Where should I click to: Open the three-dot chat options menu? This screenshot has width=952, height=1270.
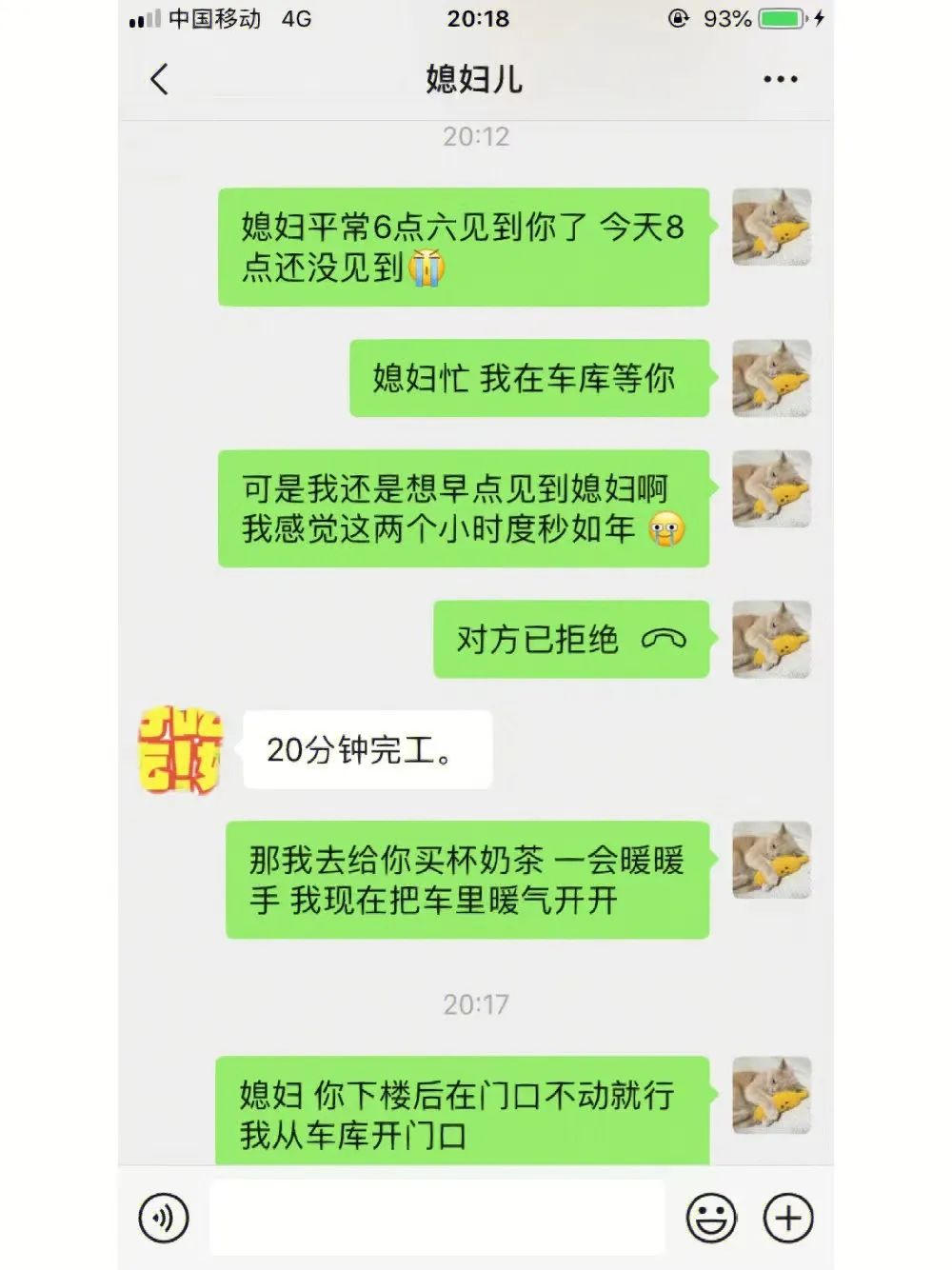tap(781, 79)
